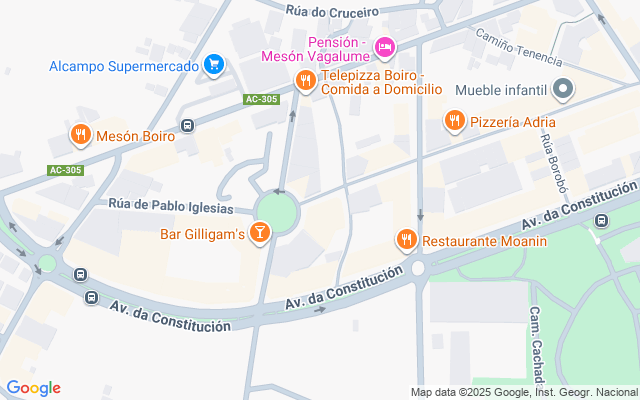
Task: Select the Restaurante Moanin map marker
Action: pos(406,240)
